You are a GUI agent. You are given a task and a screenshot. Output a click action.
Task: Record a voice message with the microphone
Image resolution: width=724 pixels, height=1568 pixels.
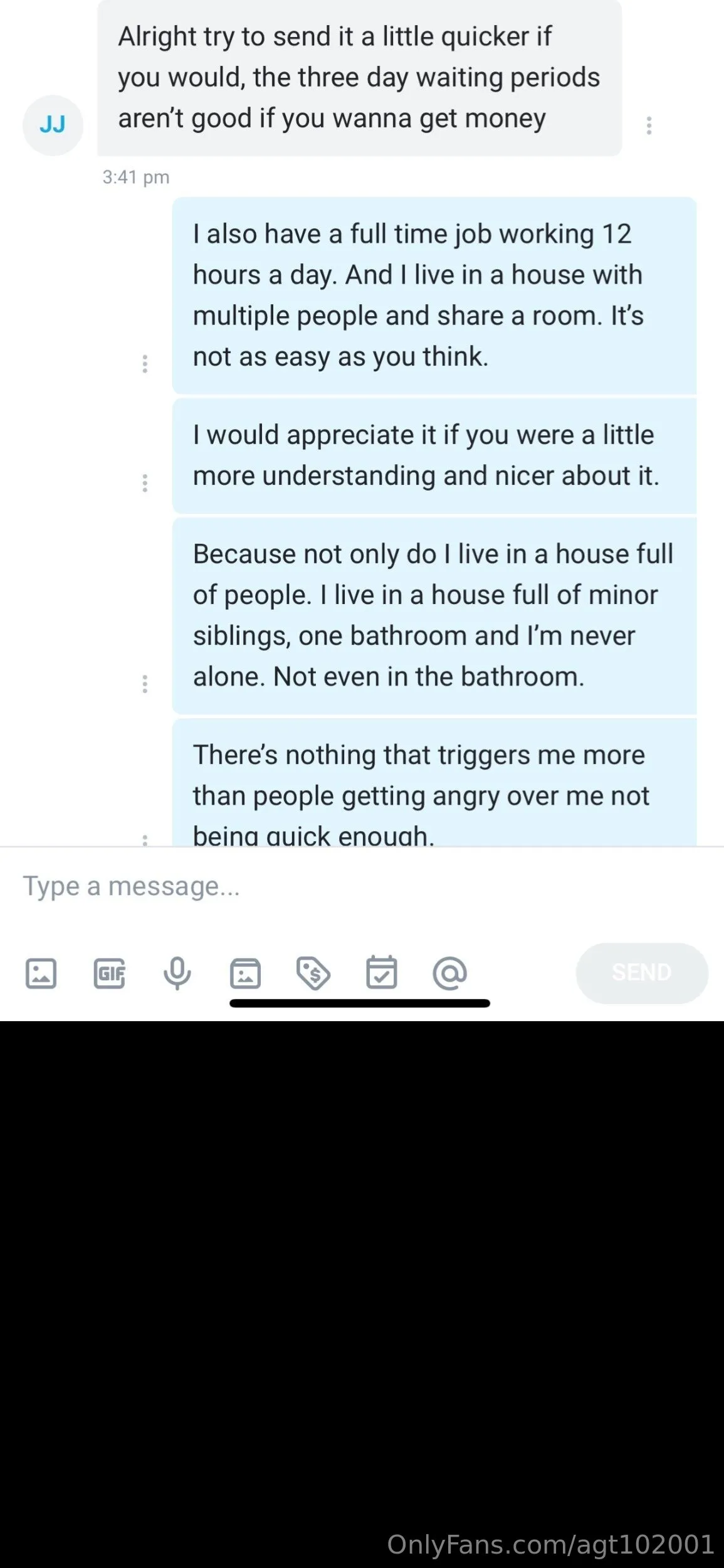tap(177, 973)
